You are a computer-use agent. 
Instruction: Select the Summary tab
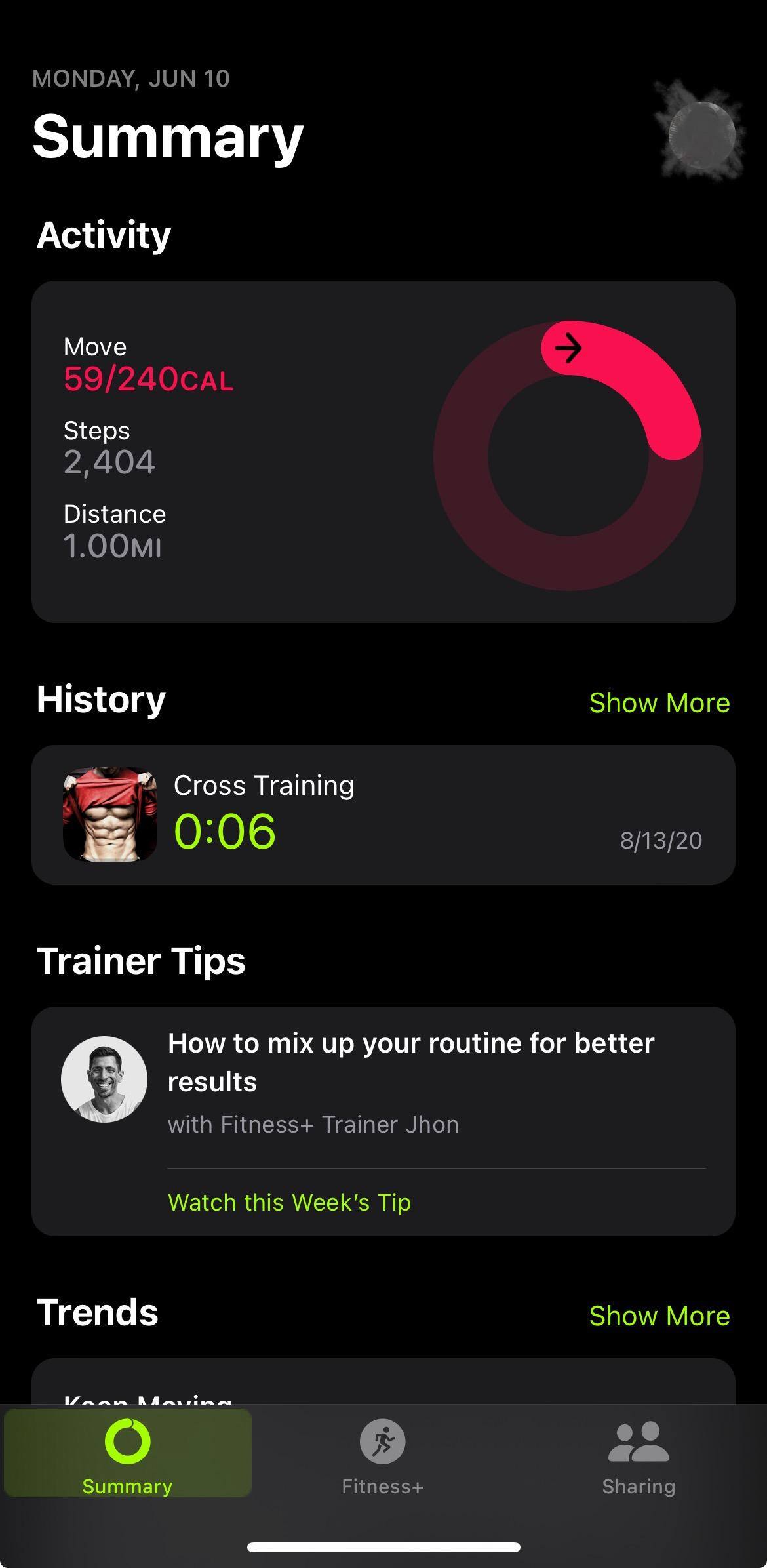coord(127,1452)
